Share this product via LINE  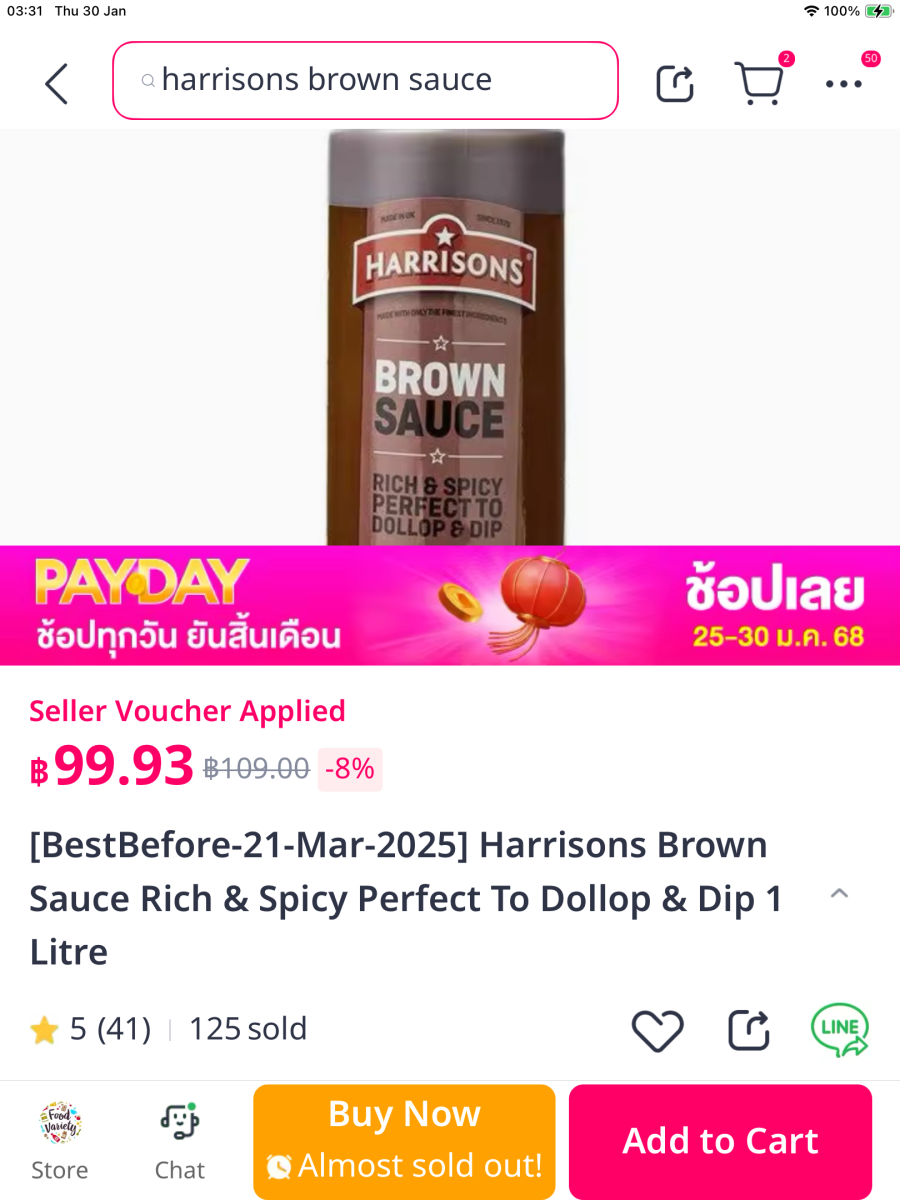tap(839, 1030)
